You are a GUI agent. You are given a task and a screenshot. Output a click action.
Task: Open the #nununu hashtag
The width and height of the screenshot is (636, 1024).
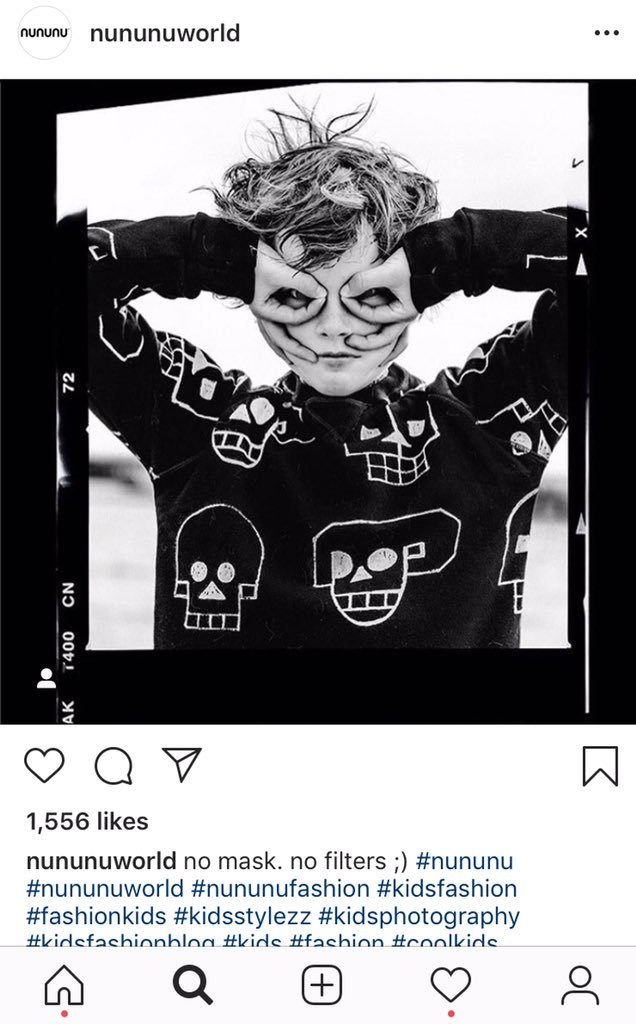(464, 861)
